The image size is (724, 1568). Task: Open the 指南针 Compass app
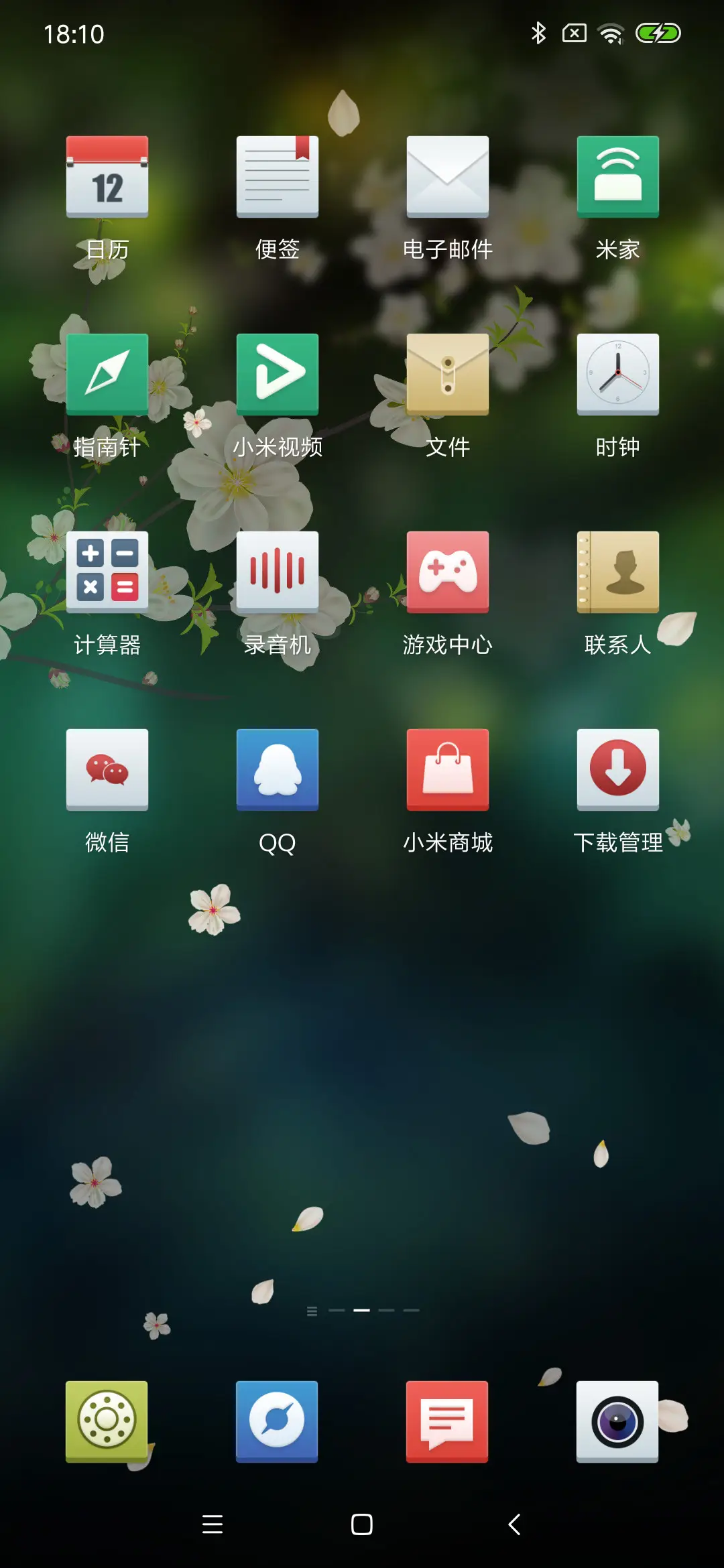tap(107, 374)
